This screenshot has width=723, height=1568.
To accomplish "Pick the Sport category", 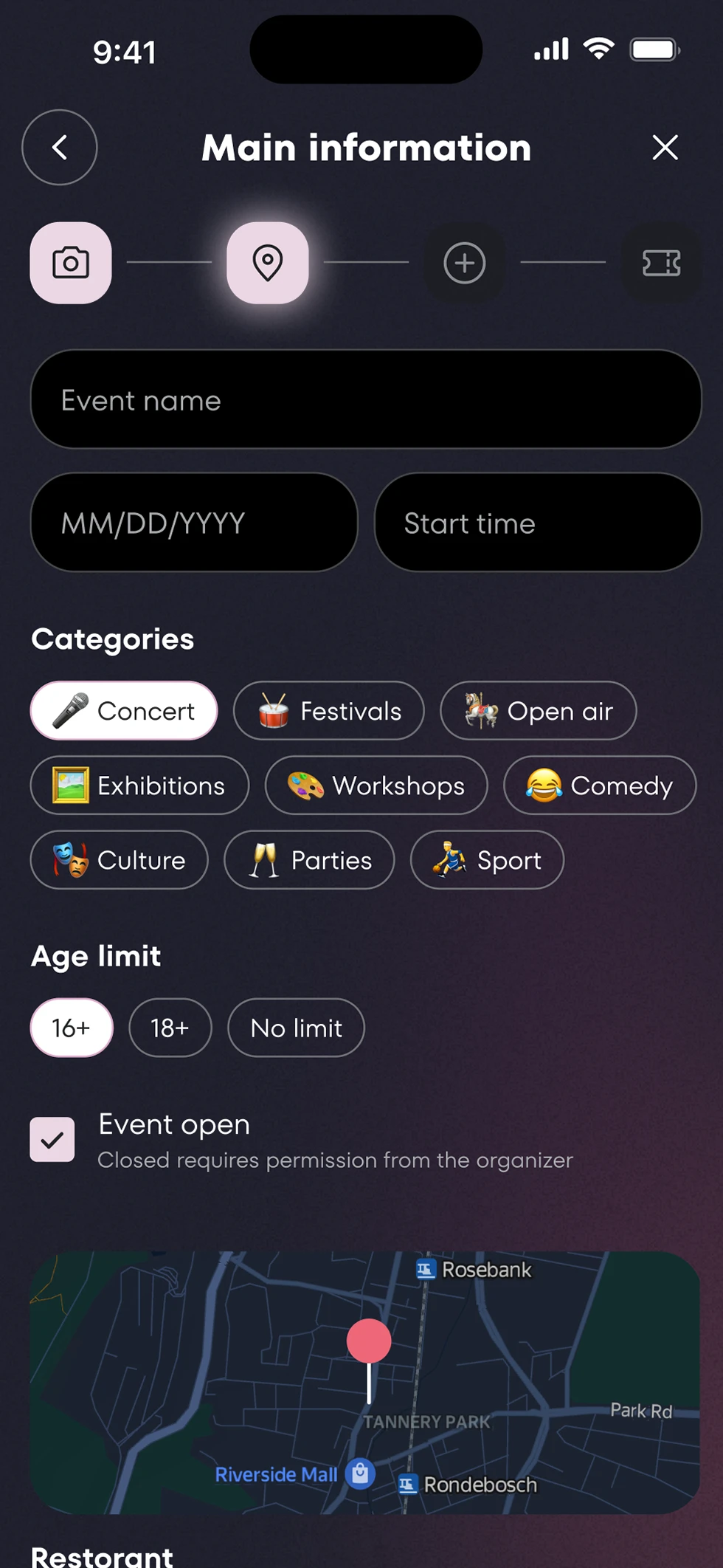I will 487,860.
